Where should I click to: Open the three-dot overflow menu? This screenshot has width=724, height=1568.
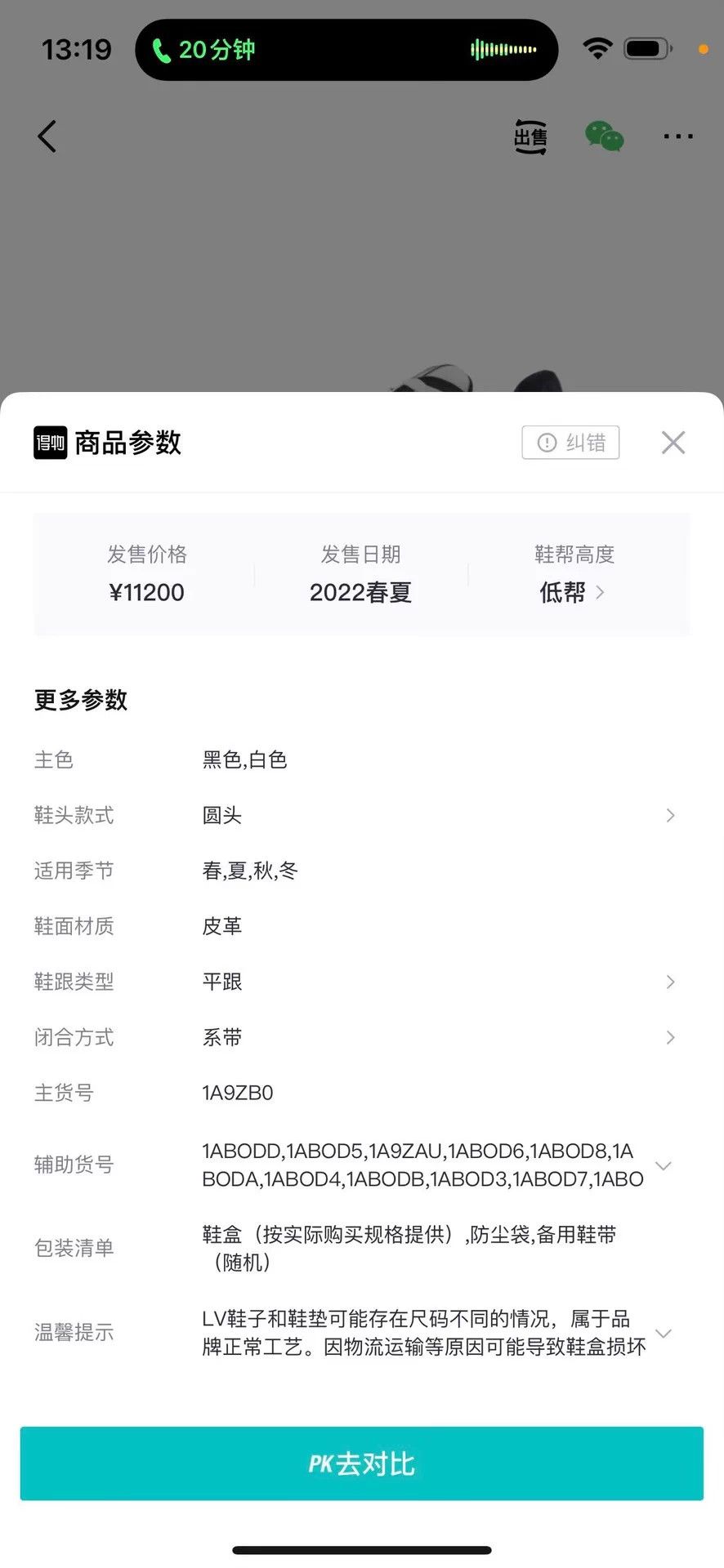678,136
